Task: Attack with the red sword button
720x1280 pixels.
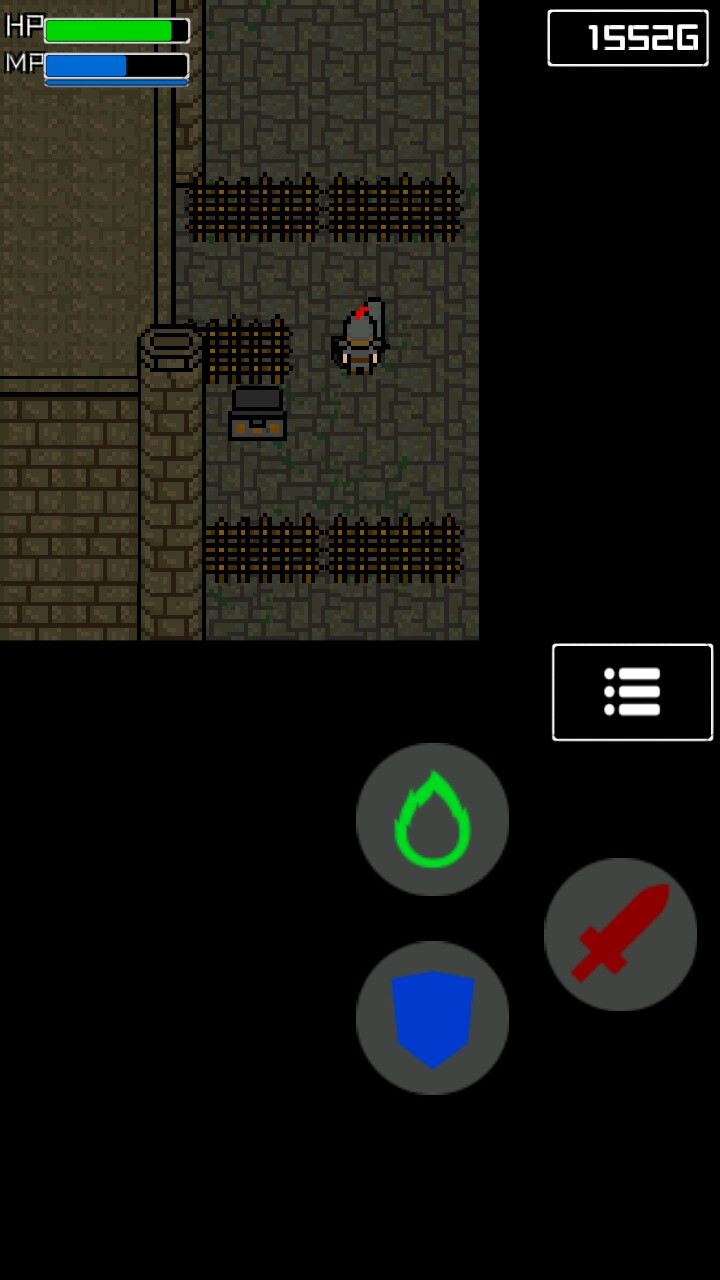Action: pos(620,934)
